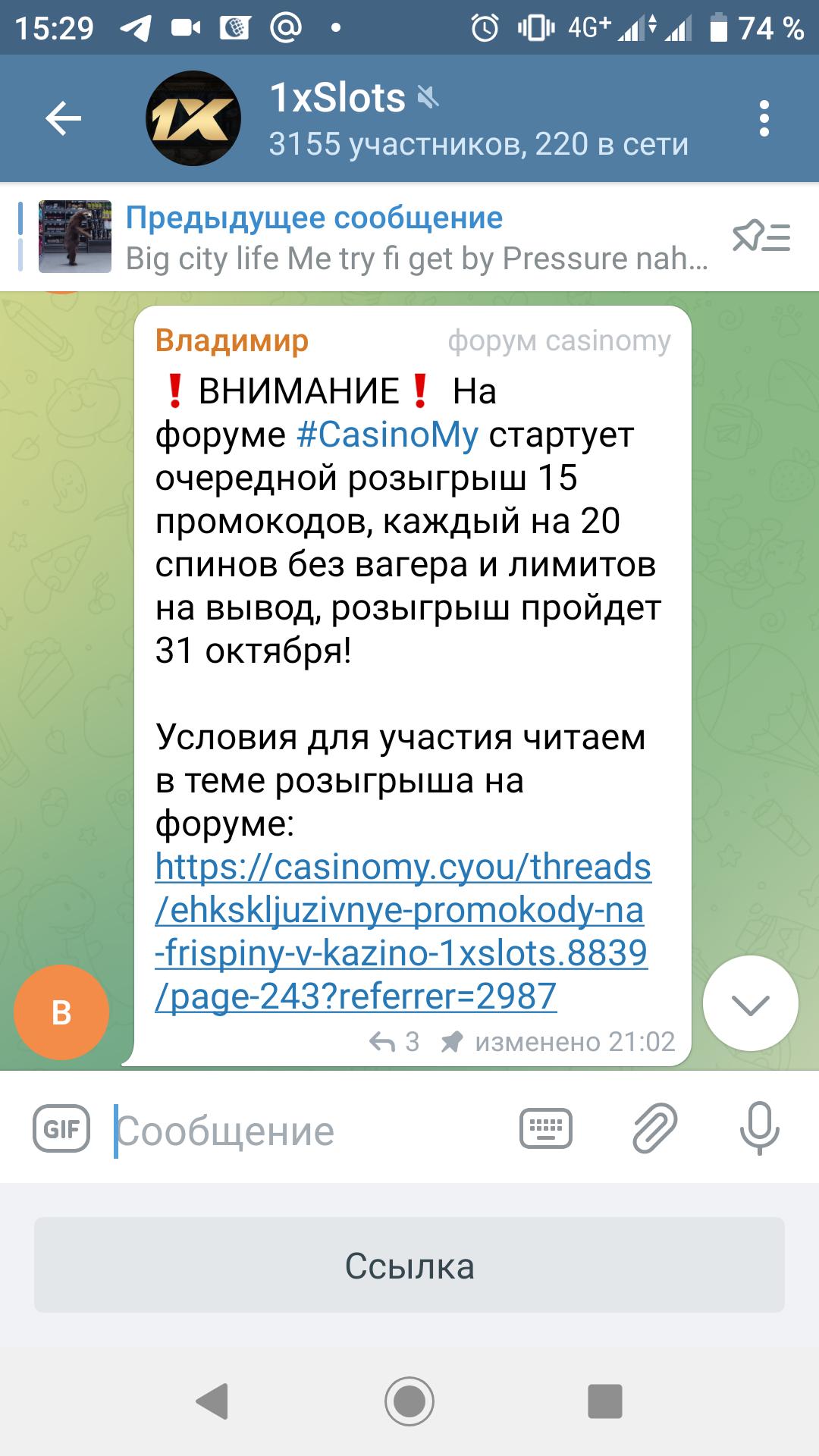Go to the Android home screen
819x1456 pixels.
409,1401
